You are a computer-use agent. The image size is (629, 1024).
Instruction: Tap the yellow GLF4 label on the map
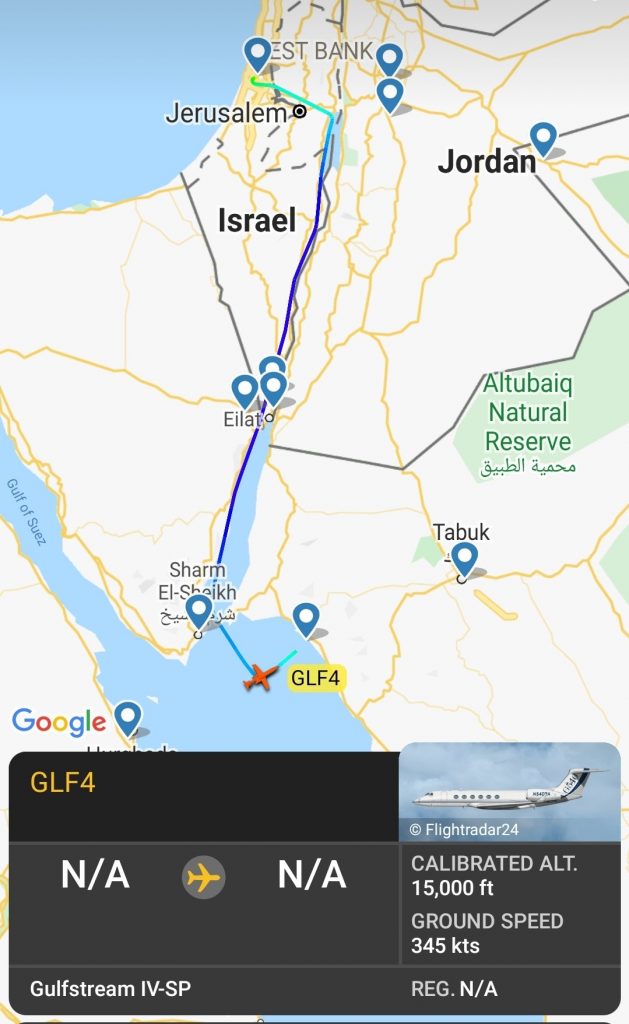(x=316, y=678)
